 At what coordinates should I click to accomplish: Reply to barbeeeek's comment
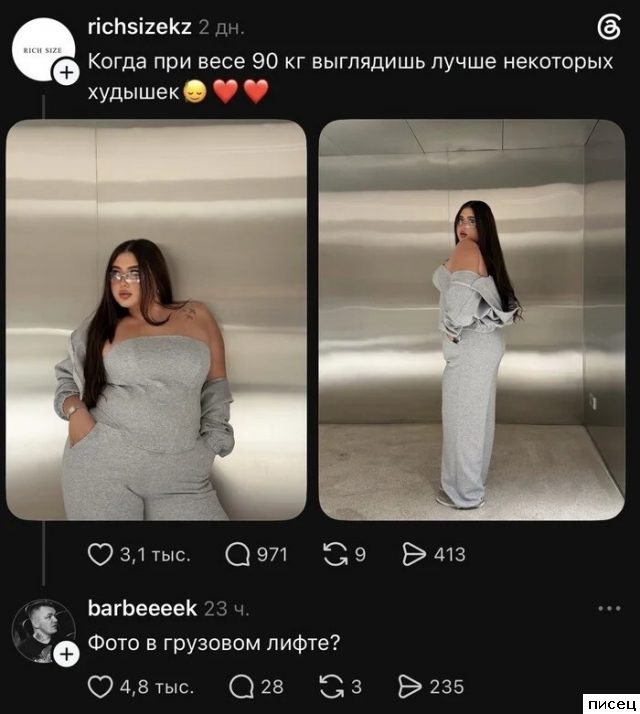[241, 687]
